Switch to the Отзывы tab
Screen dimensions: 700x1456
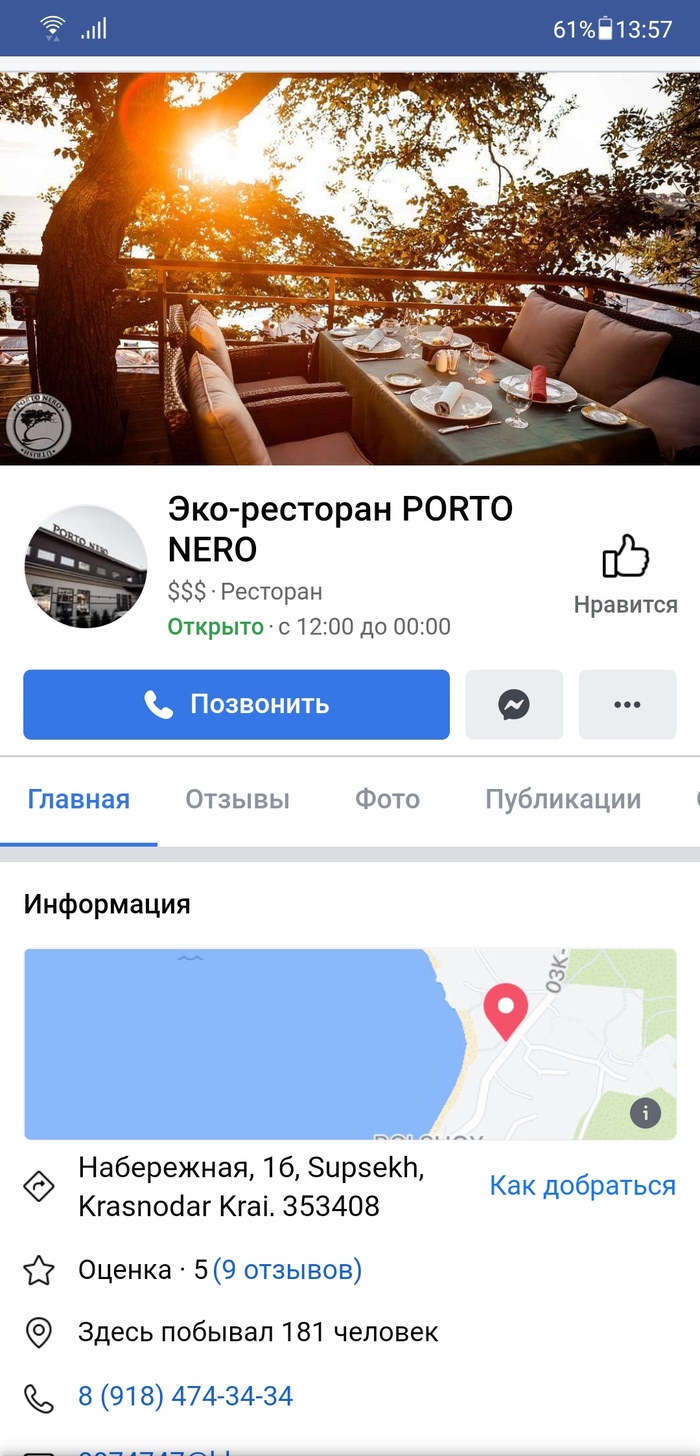coord(237,799)
